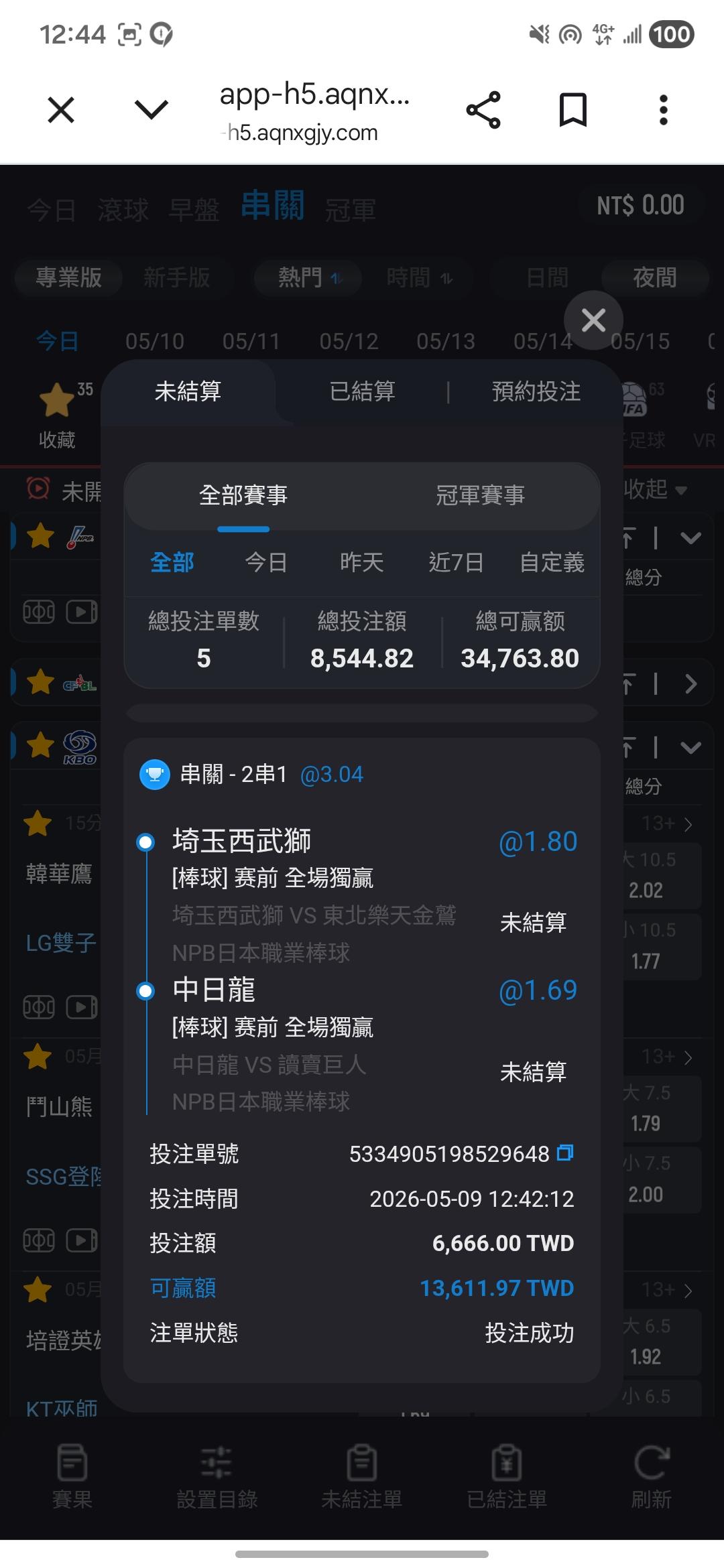Close the browser tab with X
Screen dimensions: 724x1568
(x=61, y=110)
